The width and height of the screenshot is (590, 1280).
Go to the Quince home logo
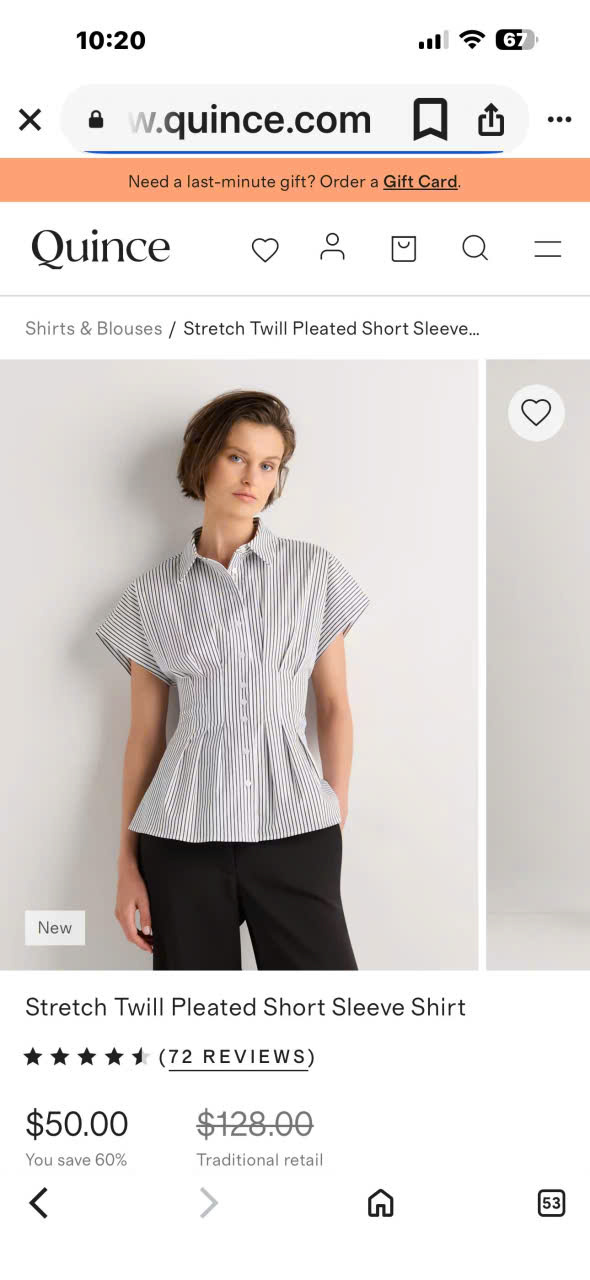[100, 248]
